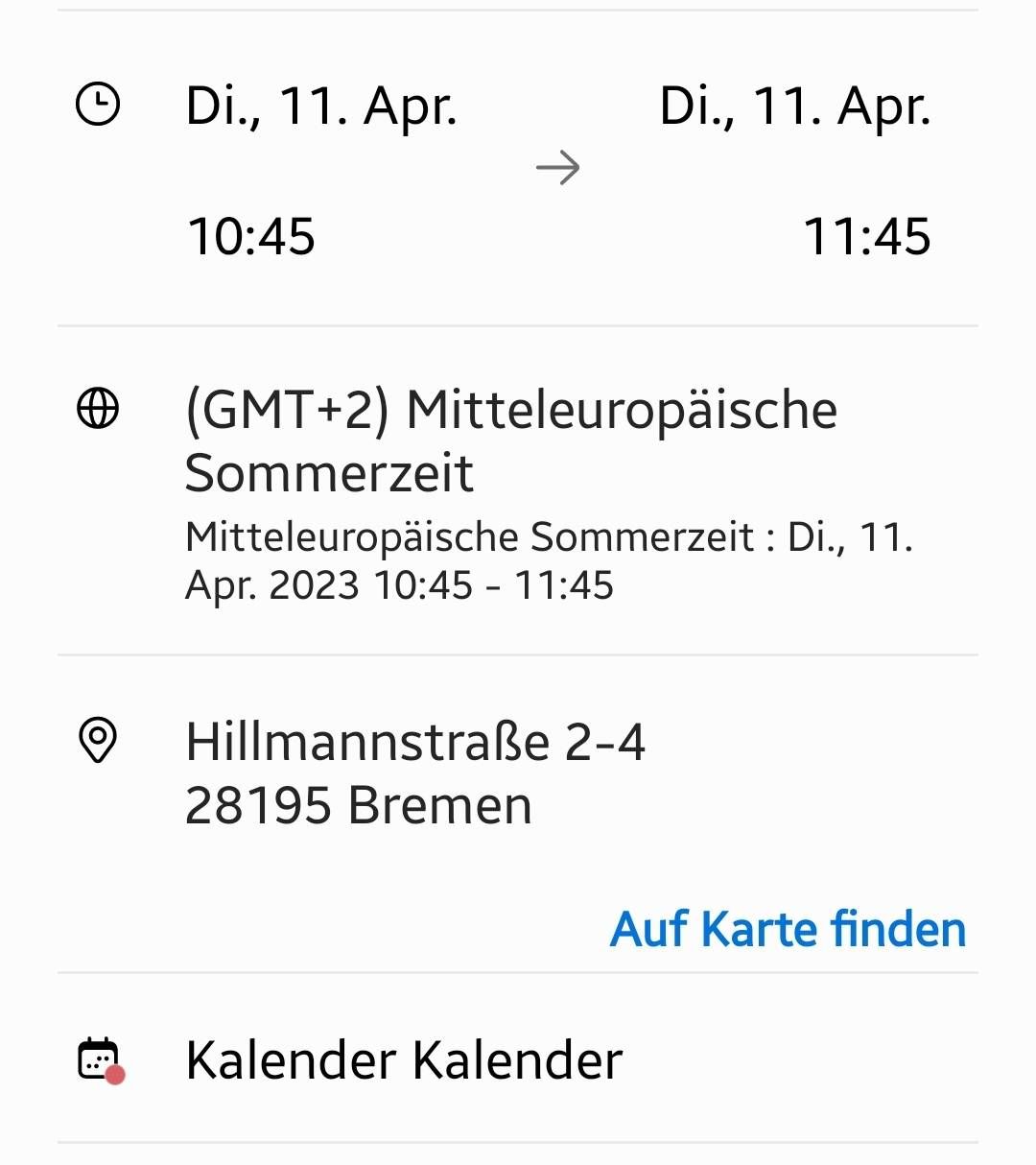Edit the location Hillmannstraße 2-4
The image size is (1036, 1165).
[x=415, y=773]
